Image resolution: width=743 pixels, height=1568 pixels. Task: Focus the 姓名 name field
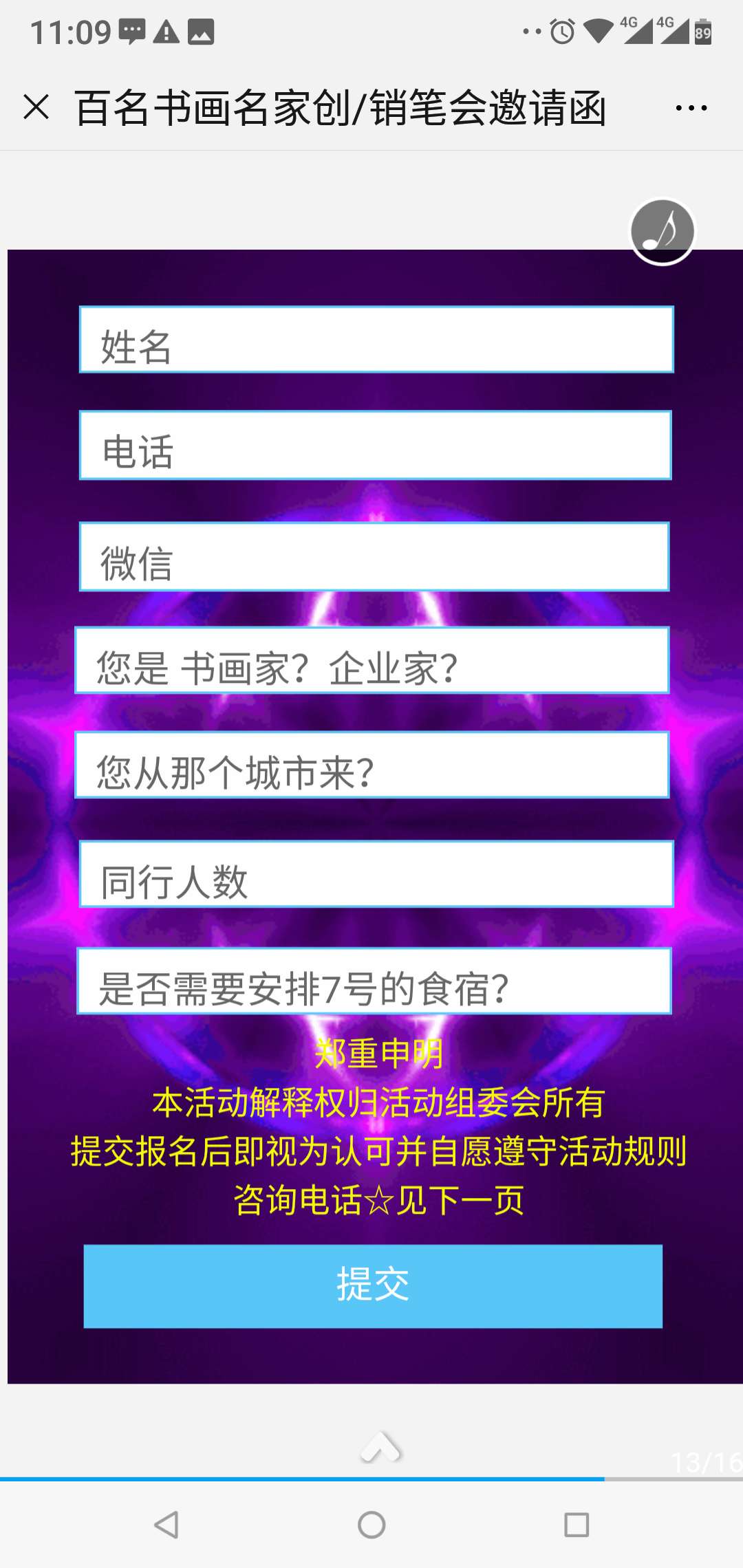376,340
